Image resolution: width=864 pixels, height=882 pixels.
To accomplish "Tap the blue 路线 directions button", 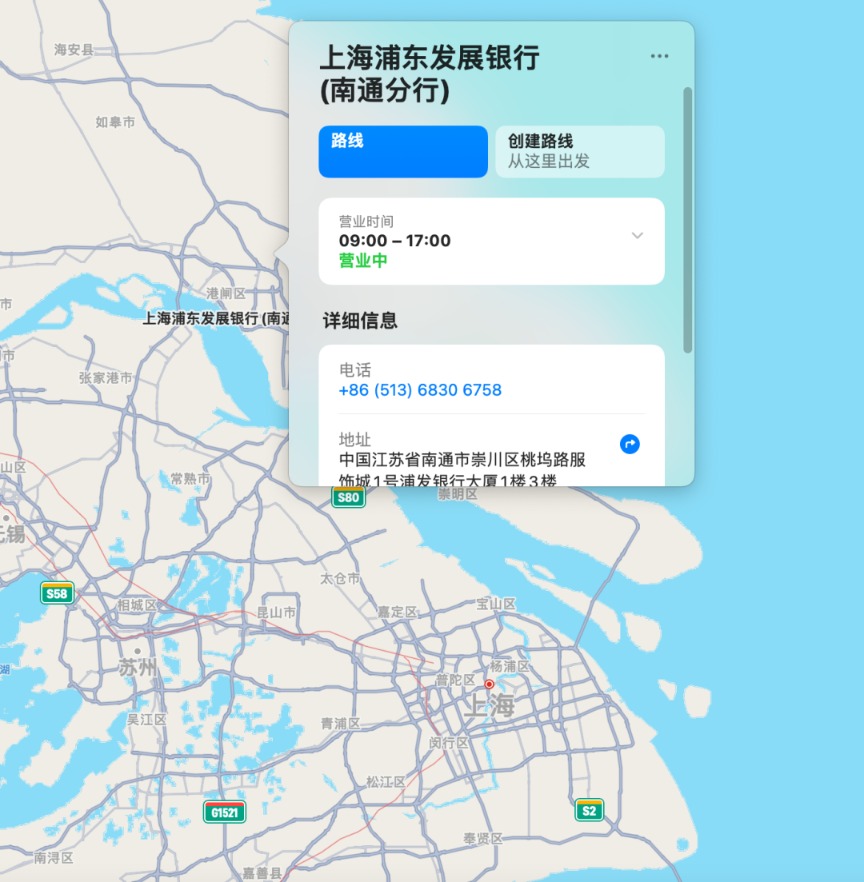I will [403, 152].
